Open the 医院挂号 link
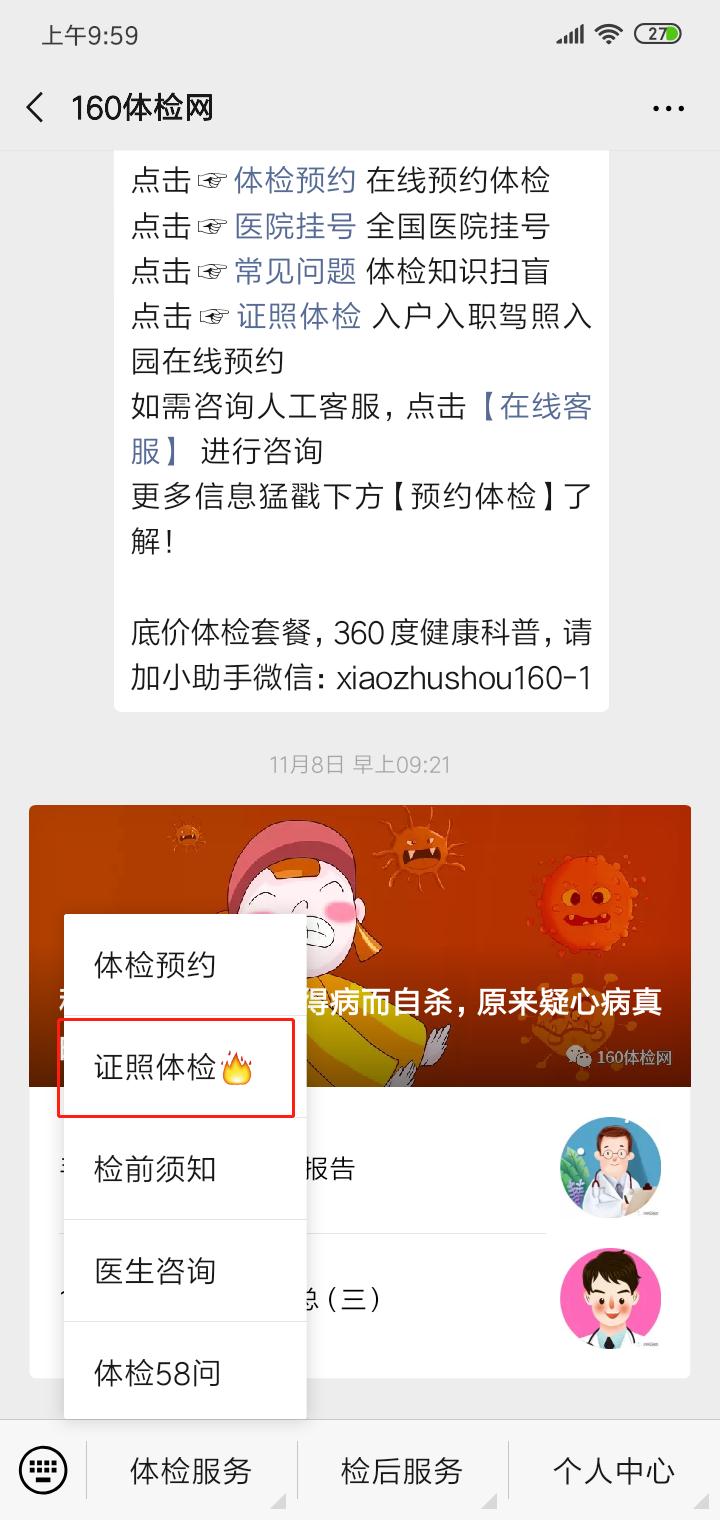 (x=295, y=226)
